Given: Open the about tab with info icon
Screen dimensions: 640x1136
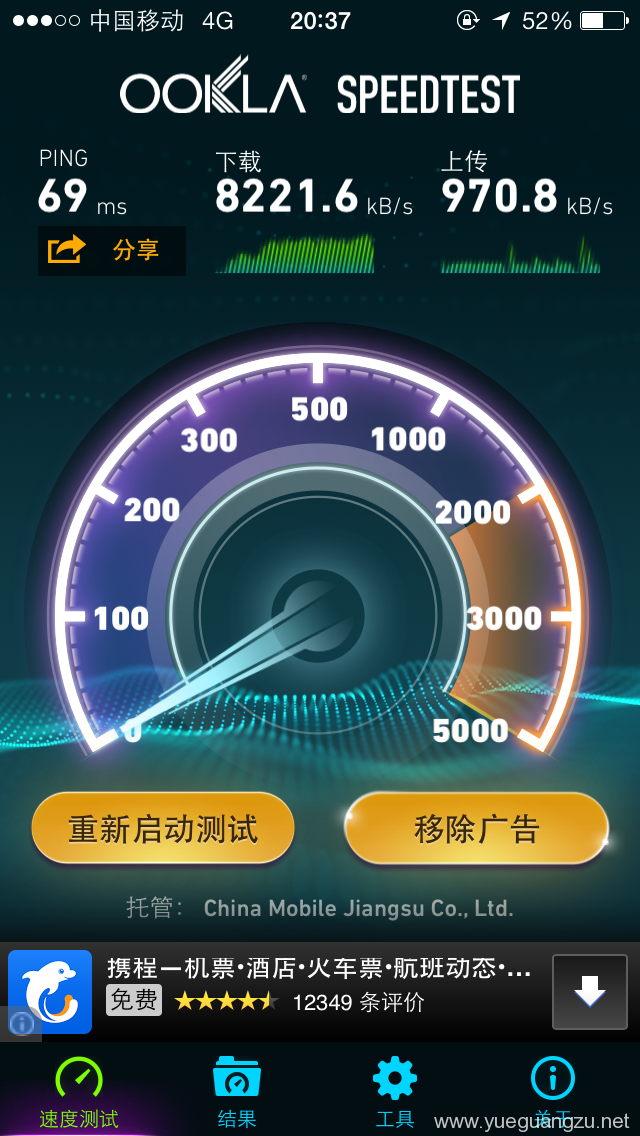Looking at the screenshot, I should click(553, 1092).
